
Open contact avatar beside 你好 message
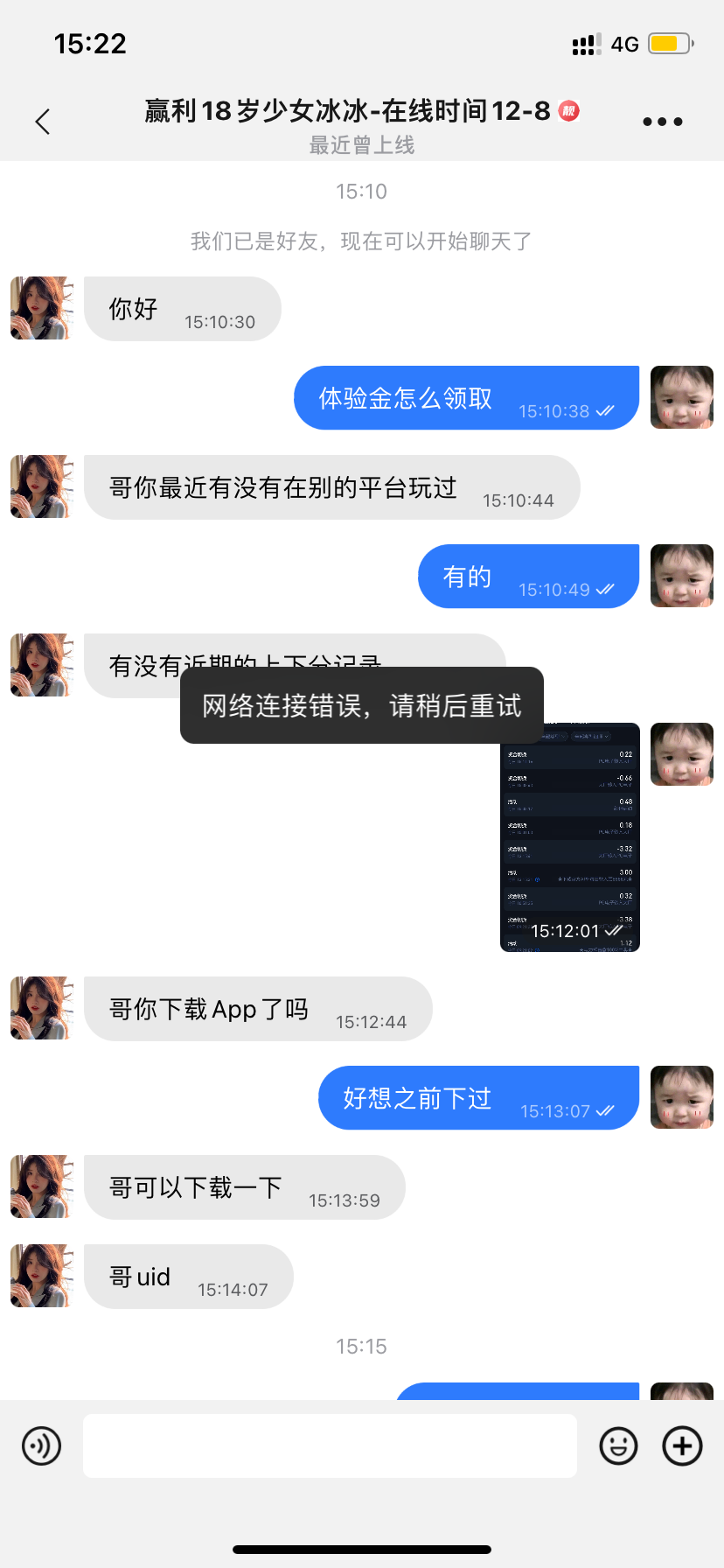coord(41,308)
